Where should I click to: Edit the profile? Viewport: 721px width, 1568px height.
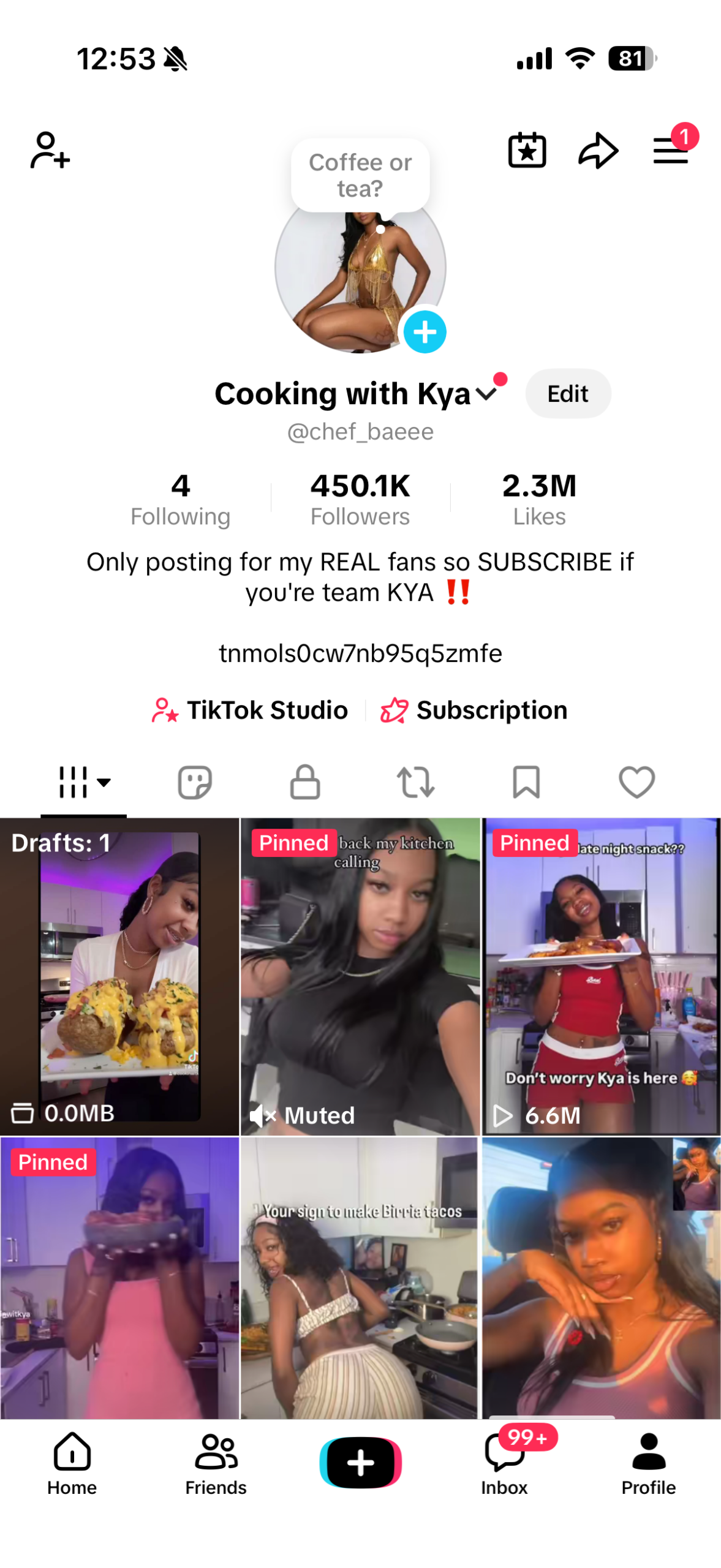[x=567, y=393]
